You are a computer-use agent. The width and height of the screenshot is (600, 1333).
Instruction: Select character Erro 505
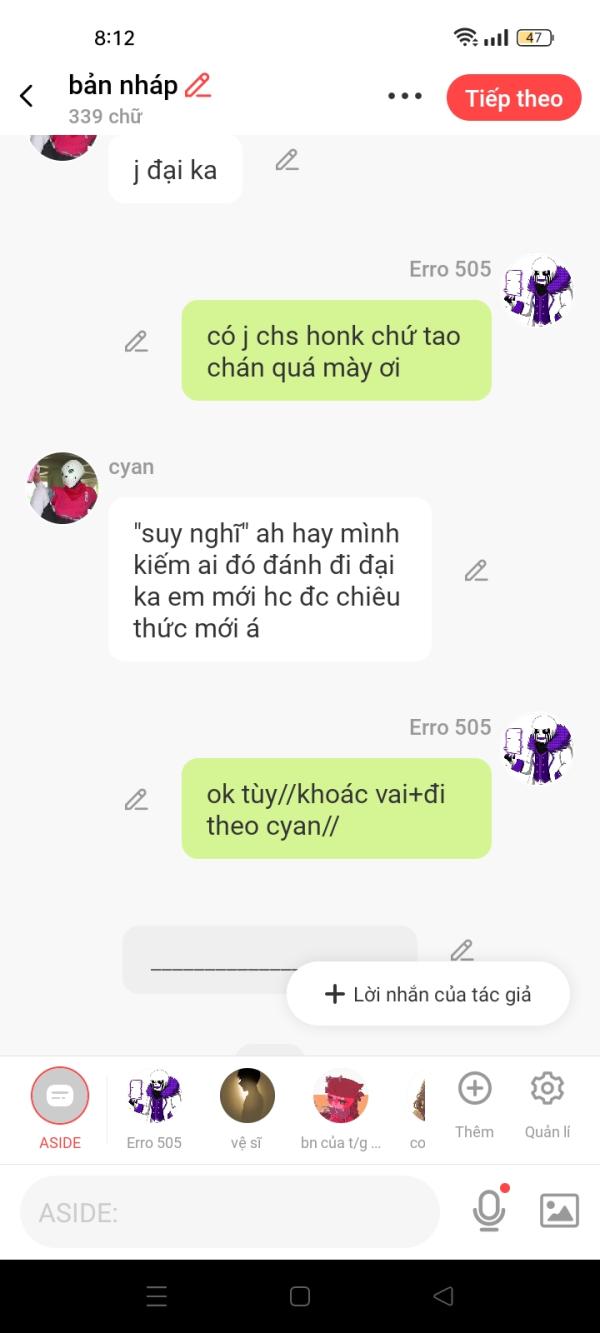point(154,1108)
